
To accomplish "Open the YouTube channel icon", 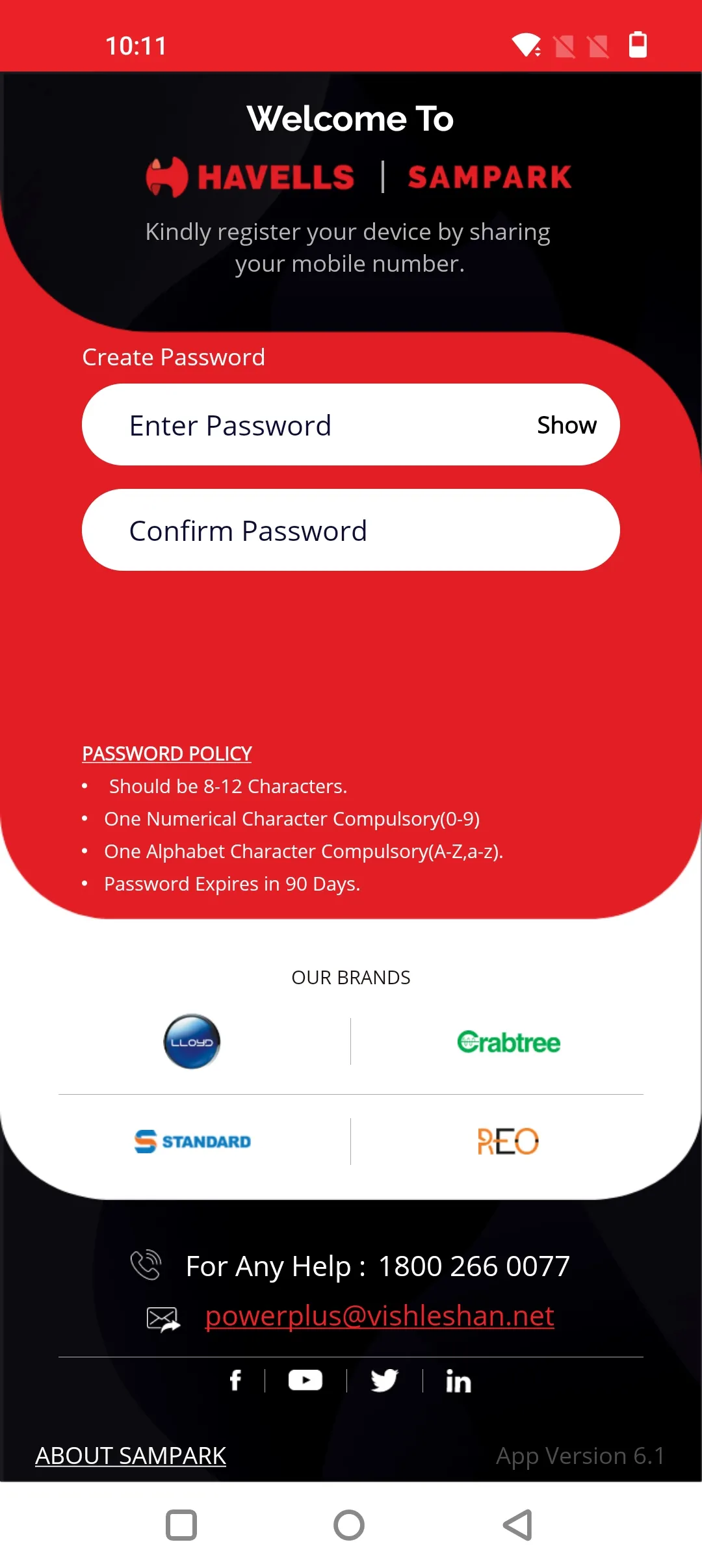I will (x=305, y=1380).
